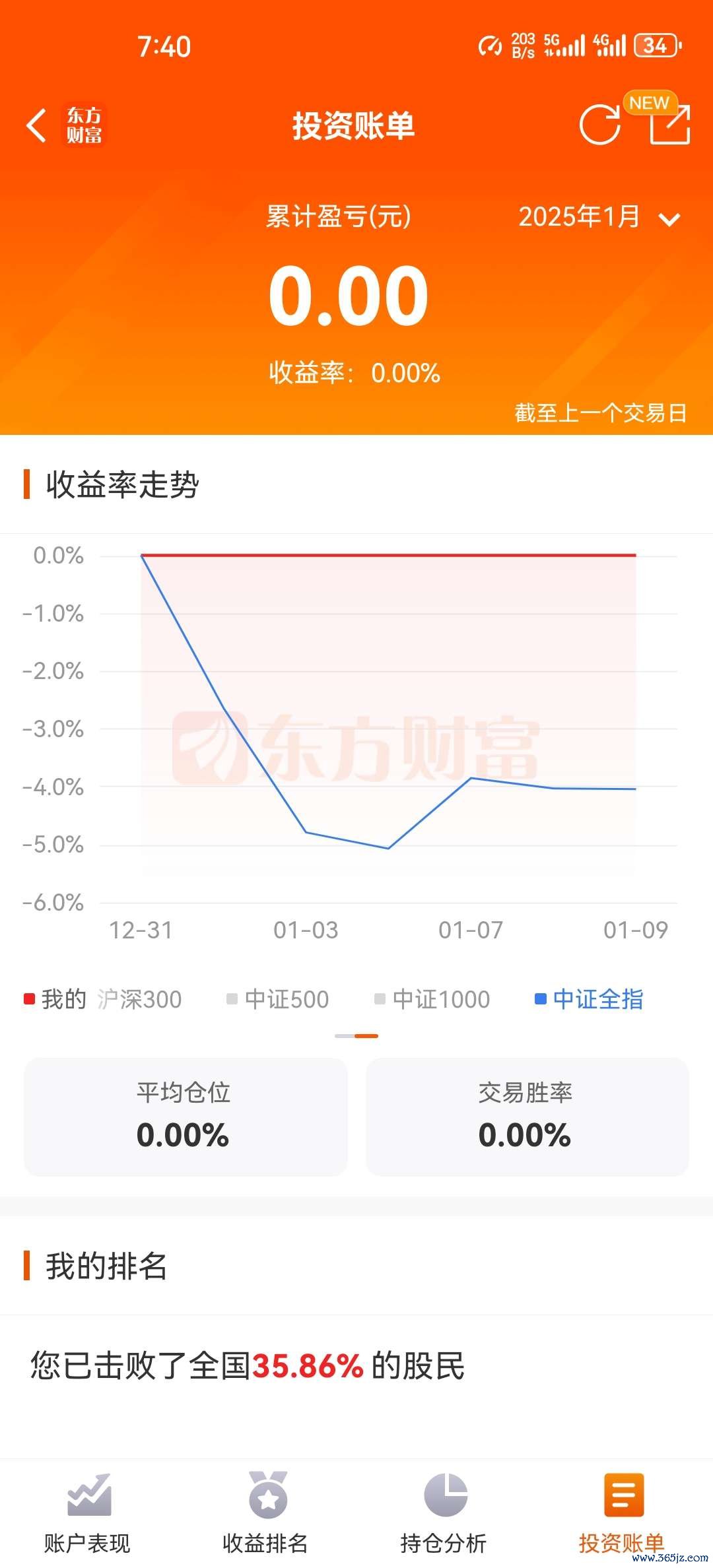713x1568 pixels.
Task: Switch to 收益排名 tab
Action: [x=266, y=1512]
